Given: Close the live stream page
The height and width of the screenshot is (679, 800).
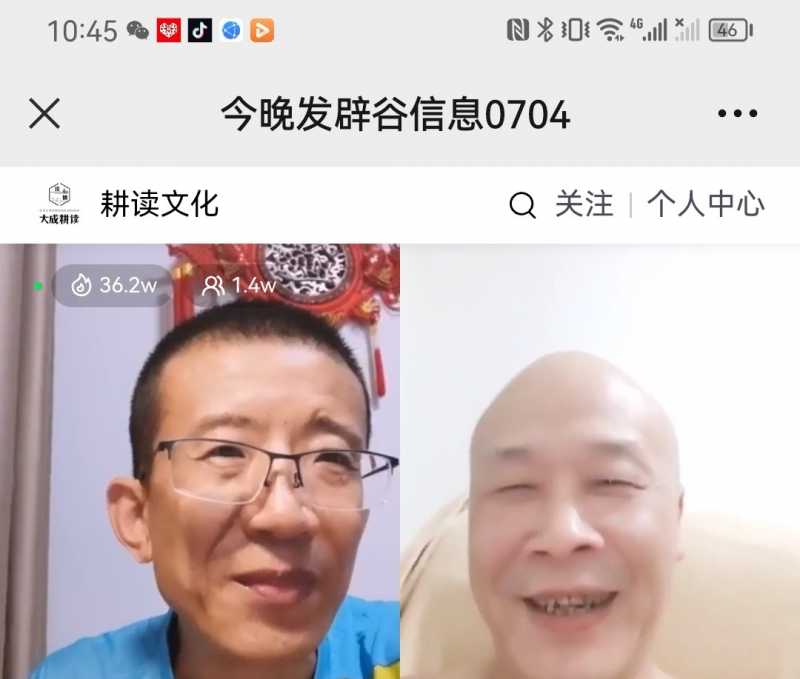Looking at the screenshot, I should tap(44, 114).
